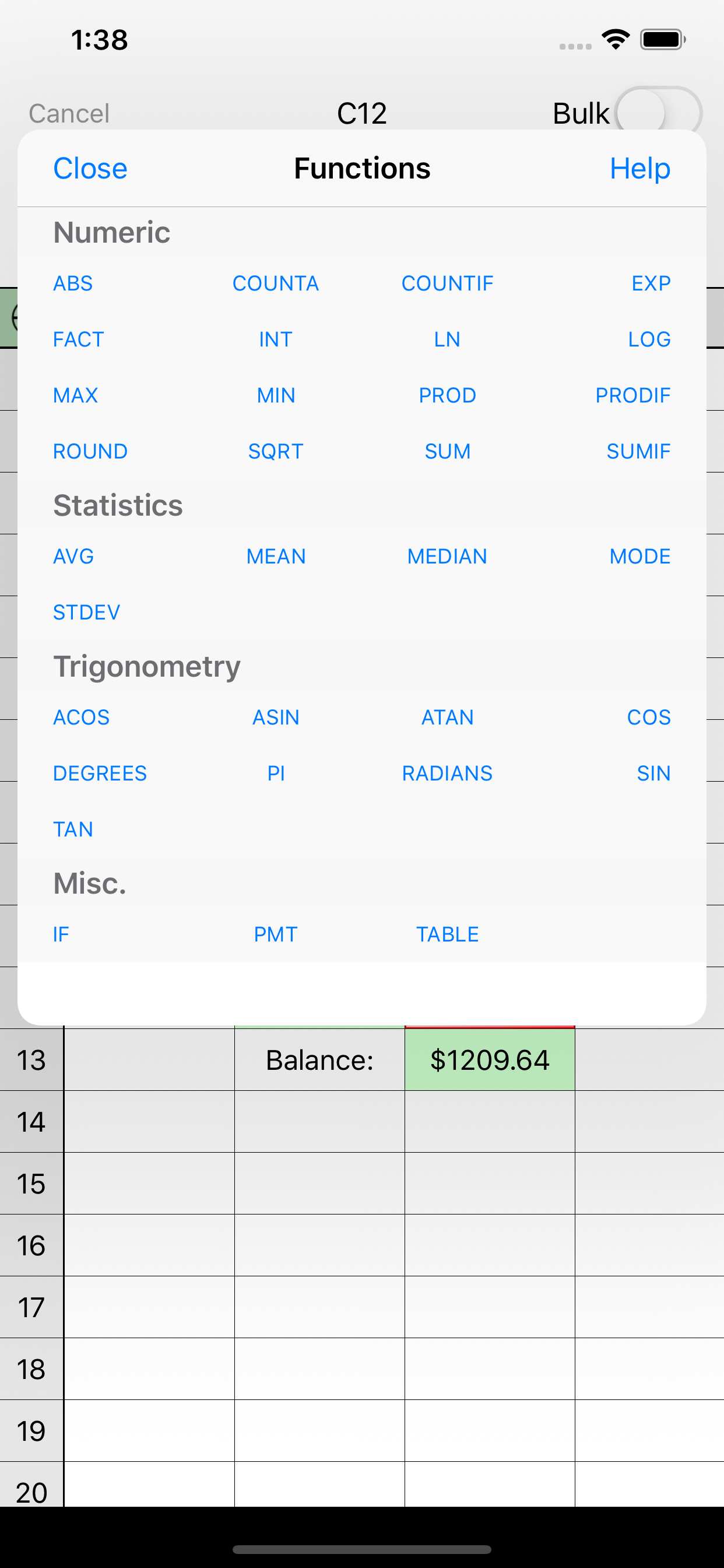Viewport: 724px width, 1568px height.
Task: Insert the TABLE function
Action: (447, 934)
